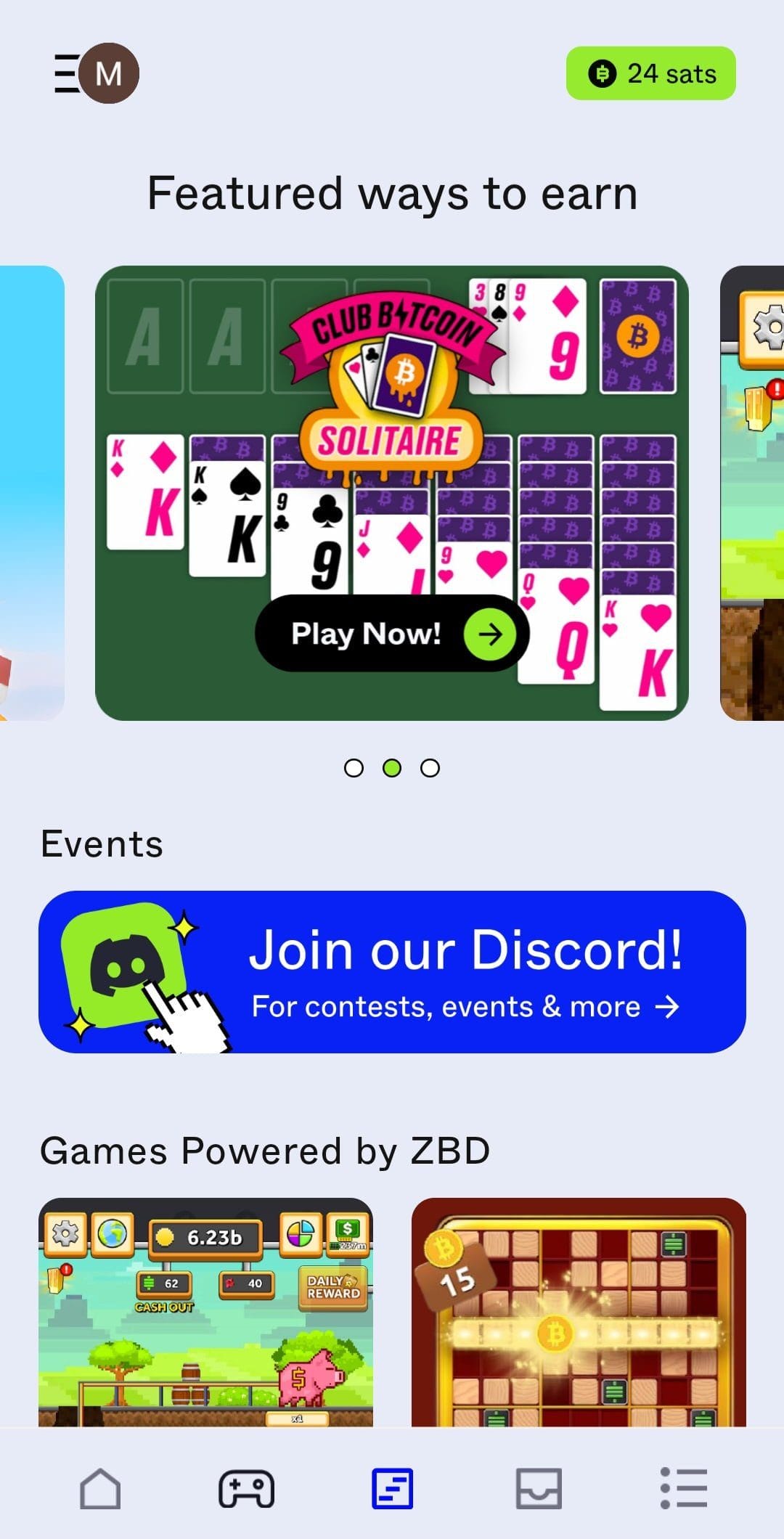Open the 24 sats balance
The image size is (784, 1539).
click(650, 73)
